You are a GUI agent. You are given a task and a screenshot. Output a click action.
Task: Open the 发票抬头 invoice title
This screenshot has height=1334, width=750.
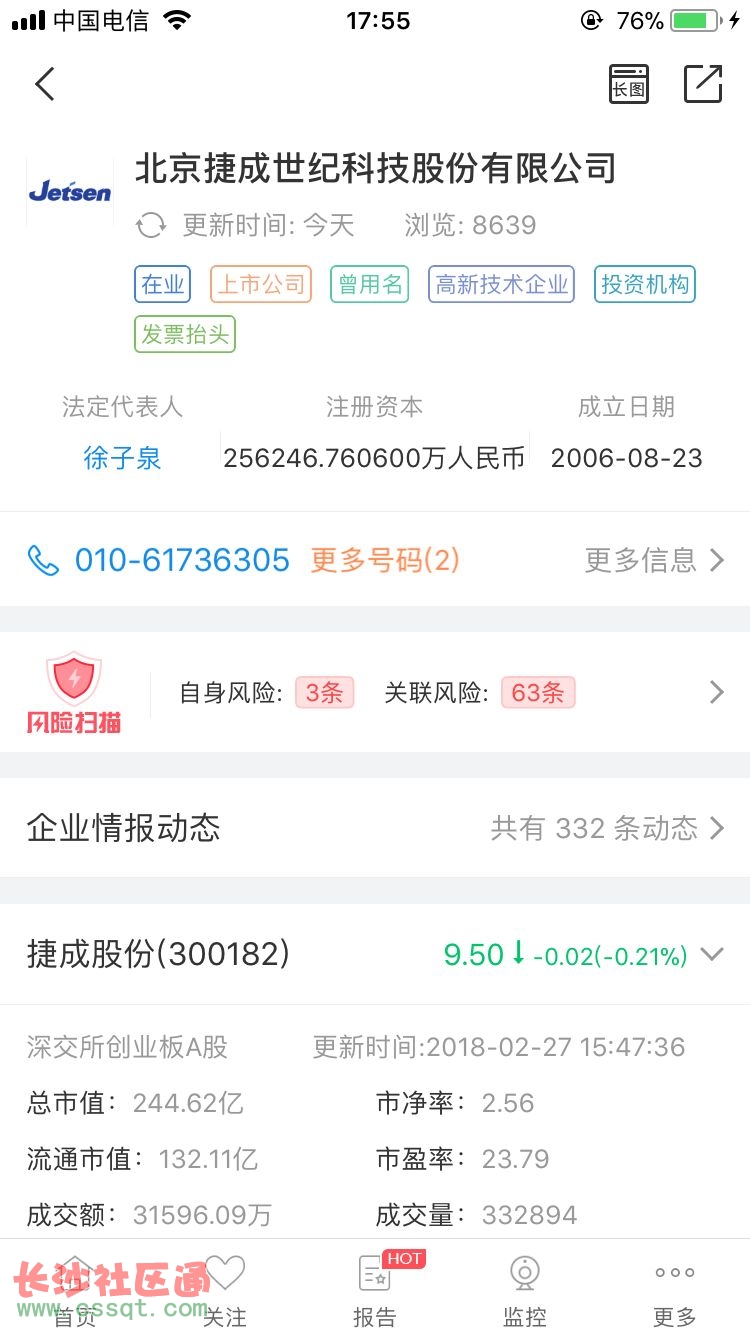coord(185,334)
